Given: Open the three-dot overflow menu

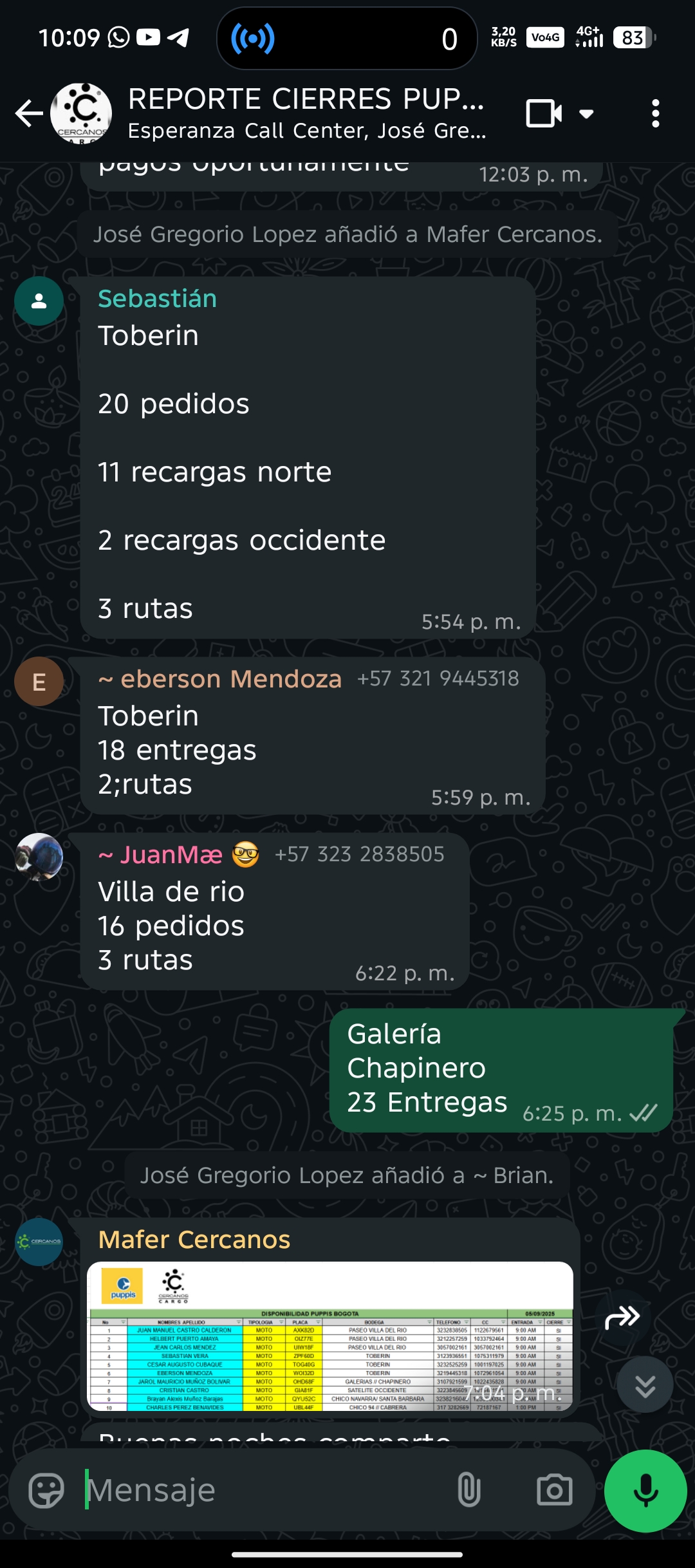Looking at the screenshot, I should pyautogui.click(x=655, y=114).
